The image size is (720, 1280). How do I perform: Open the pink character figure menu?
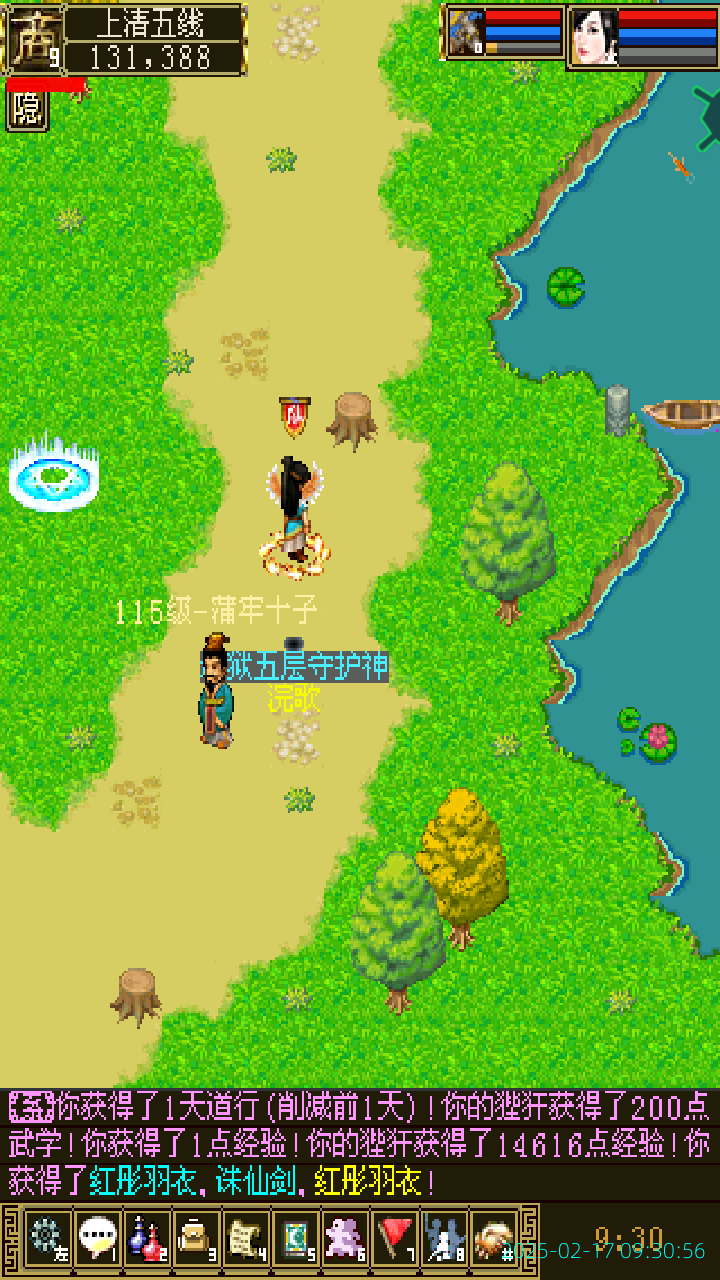[x=345, y=1239]
